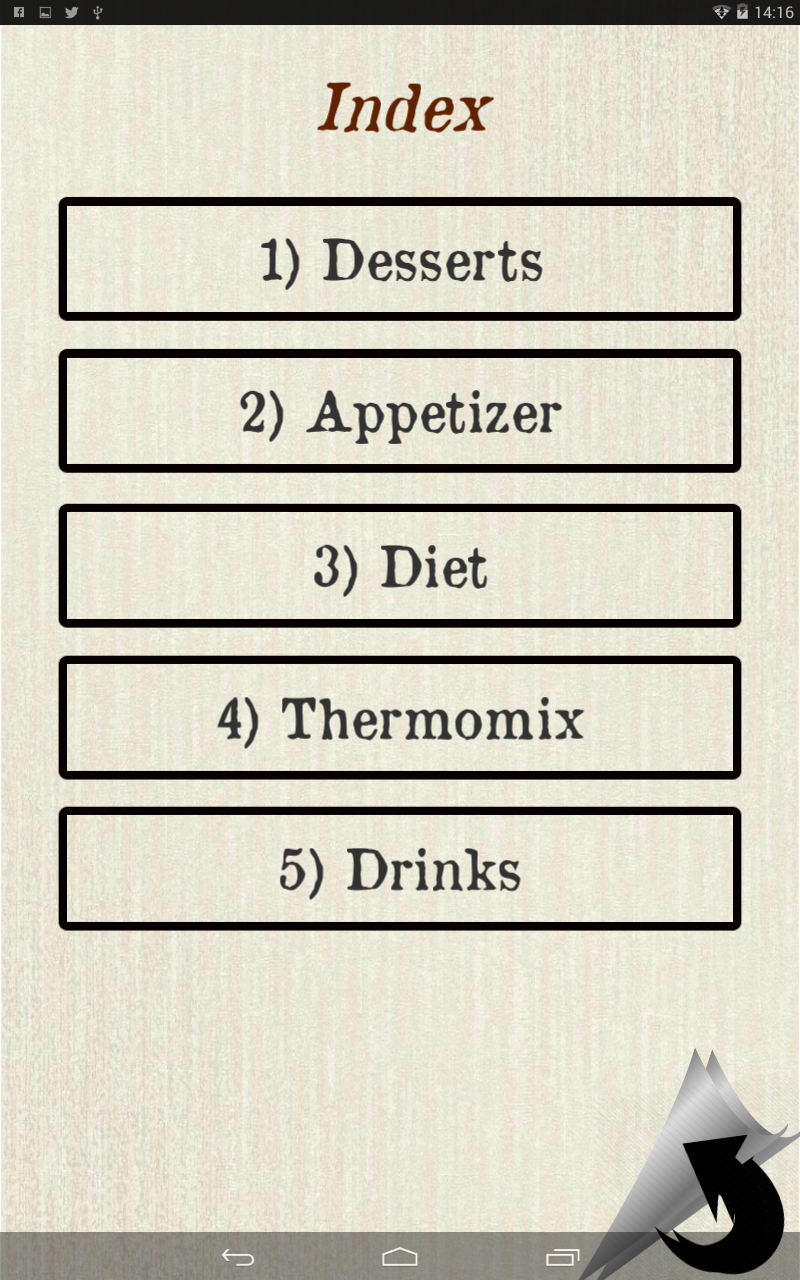This screenshot has height=1280, width=800.
Task: Go to Diet recipes
Action: click(400, 566)
